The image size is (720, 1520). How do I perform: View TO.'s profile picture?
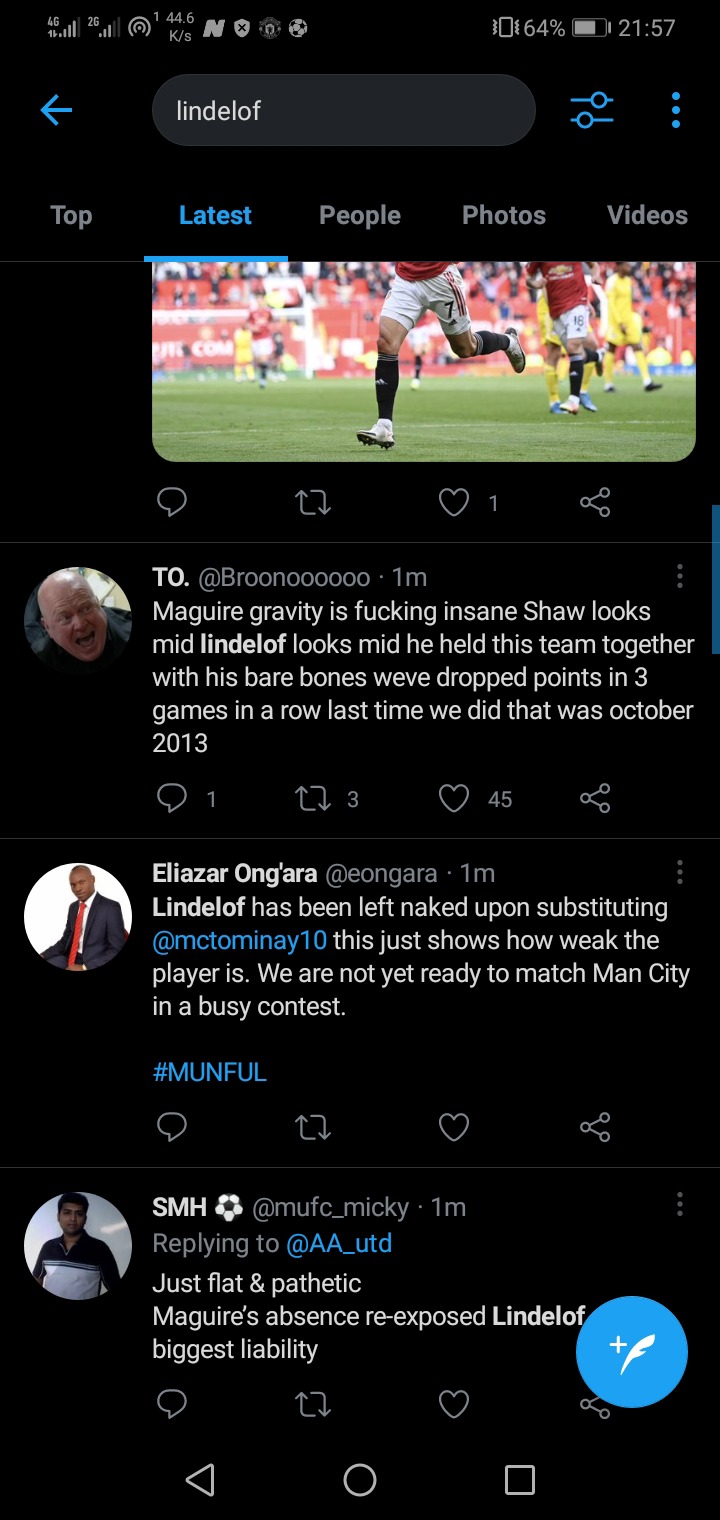[x=78, y=621]
